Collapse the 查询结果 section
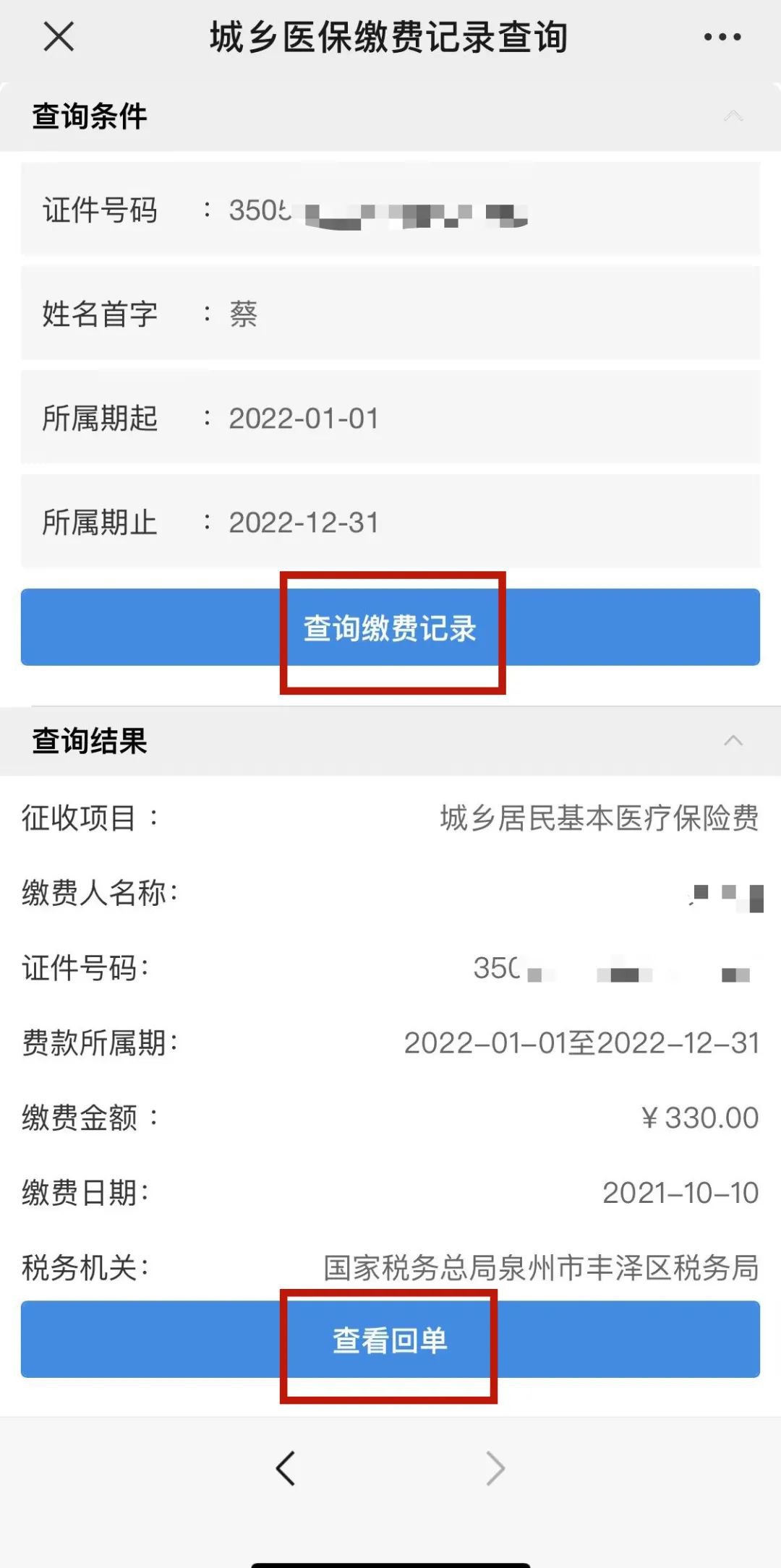The height and width of the screenshot is (1568, 781). (x=733, y=741)
